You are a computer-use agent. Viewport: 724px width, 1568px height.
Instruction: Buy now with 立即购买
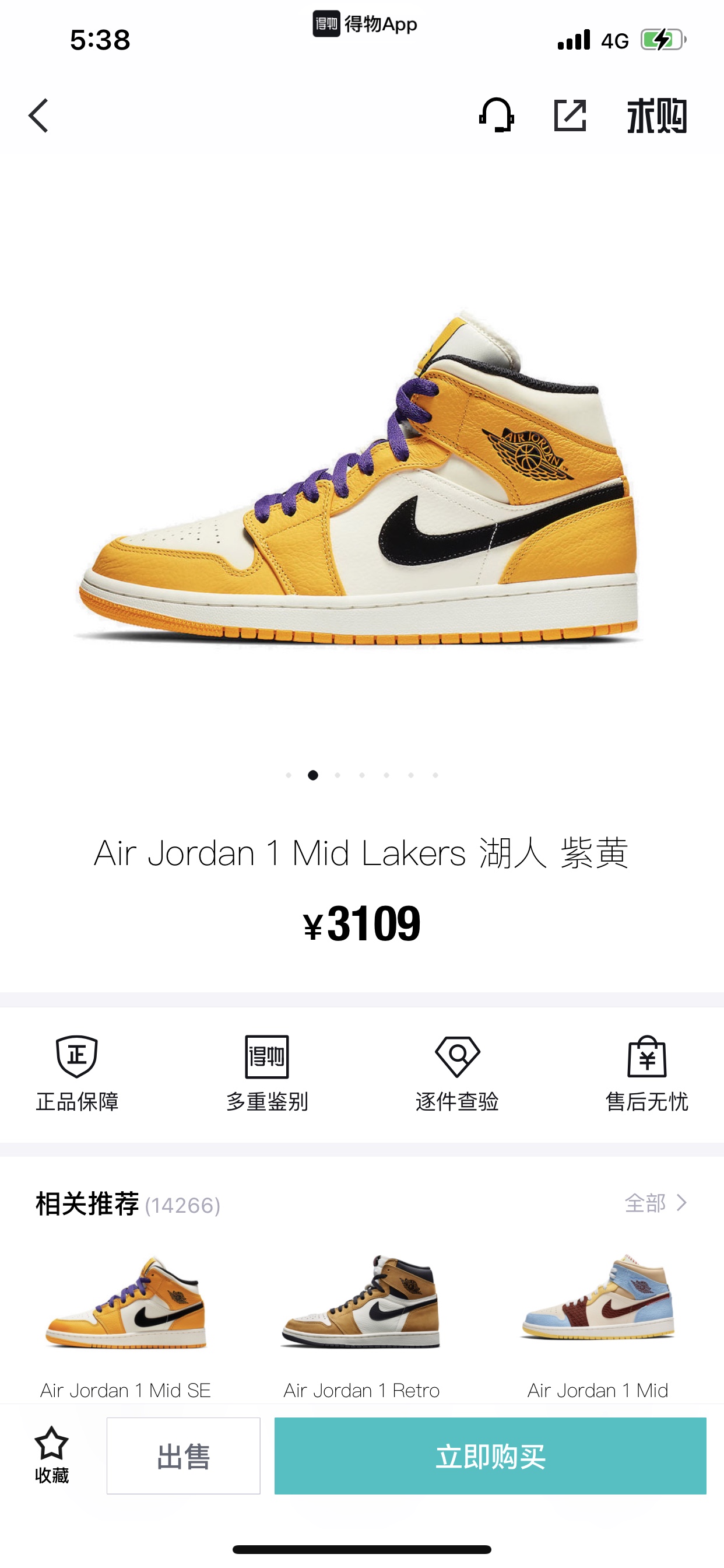tap(490, 1455)
